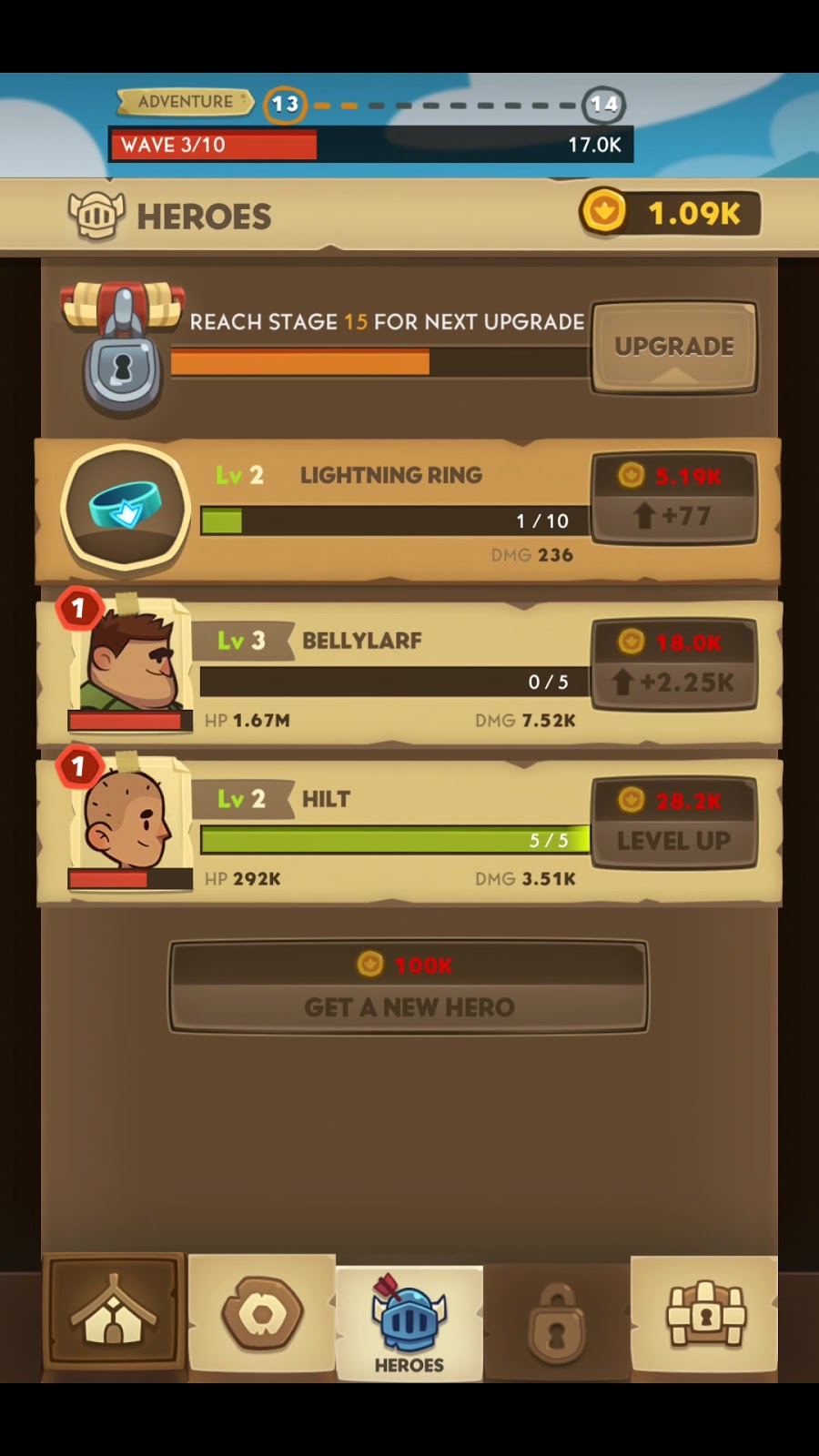Open the treasure chest tab
819x1456 pixels.
pyautogui.click(x=704, y=1313)
